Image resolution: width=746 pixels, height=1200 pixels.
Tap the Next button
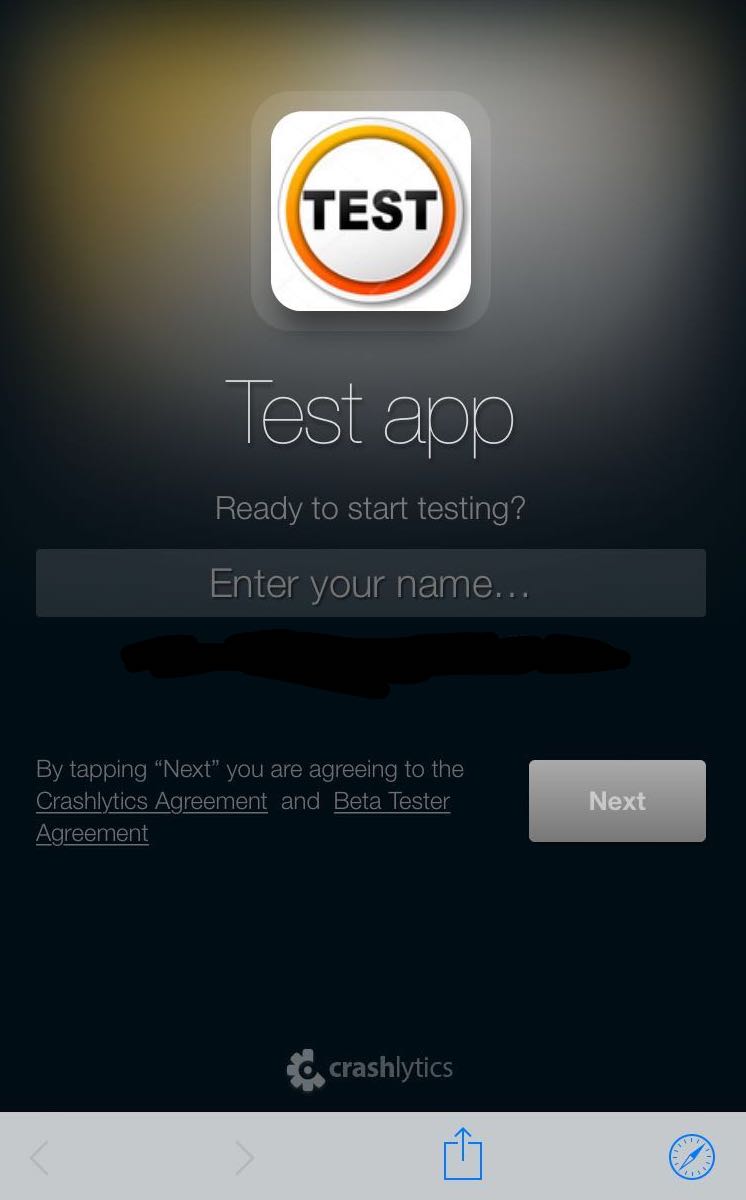coord(617,801)
